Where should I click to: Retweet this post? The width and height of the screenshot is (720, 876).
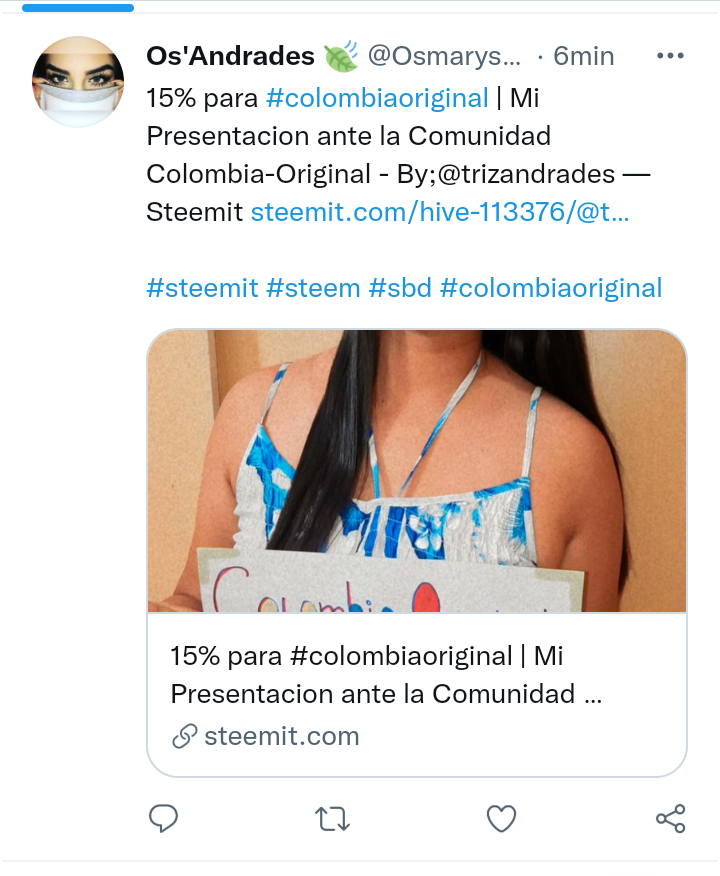pyautogui.click(x=332, y=819)
